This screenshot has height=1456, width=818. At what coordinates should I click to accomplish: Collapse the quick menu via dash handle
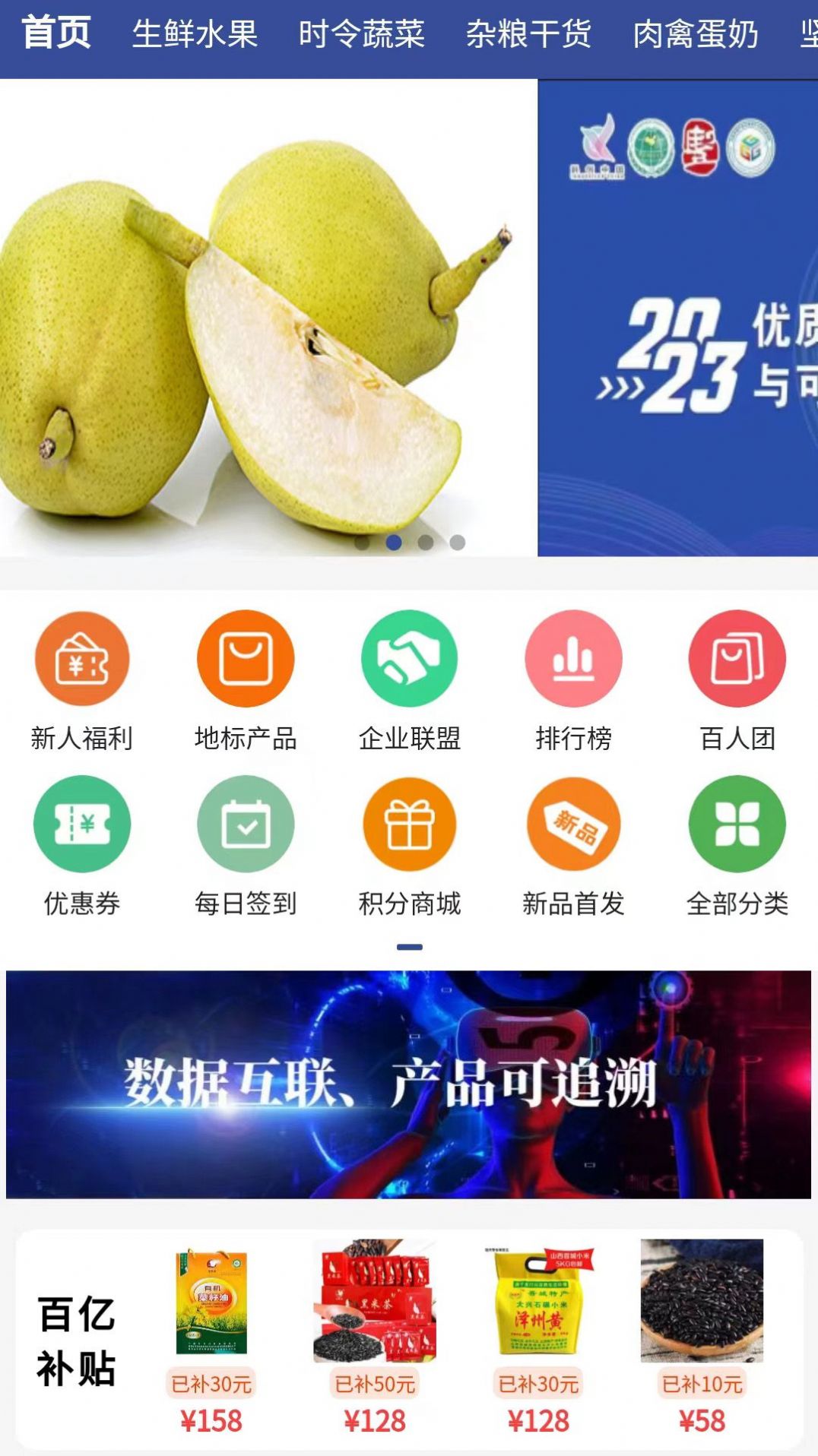click(409, 946)
